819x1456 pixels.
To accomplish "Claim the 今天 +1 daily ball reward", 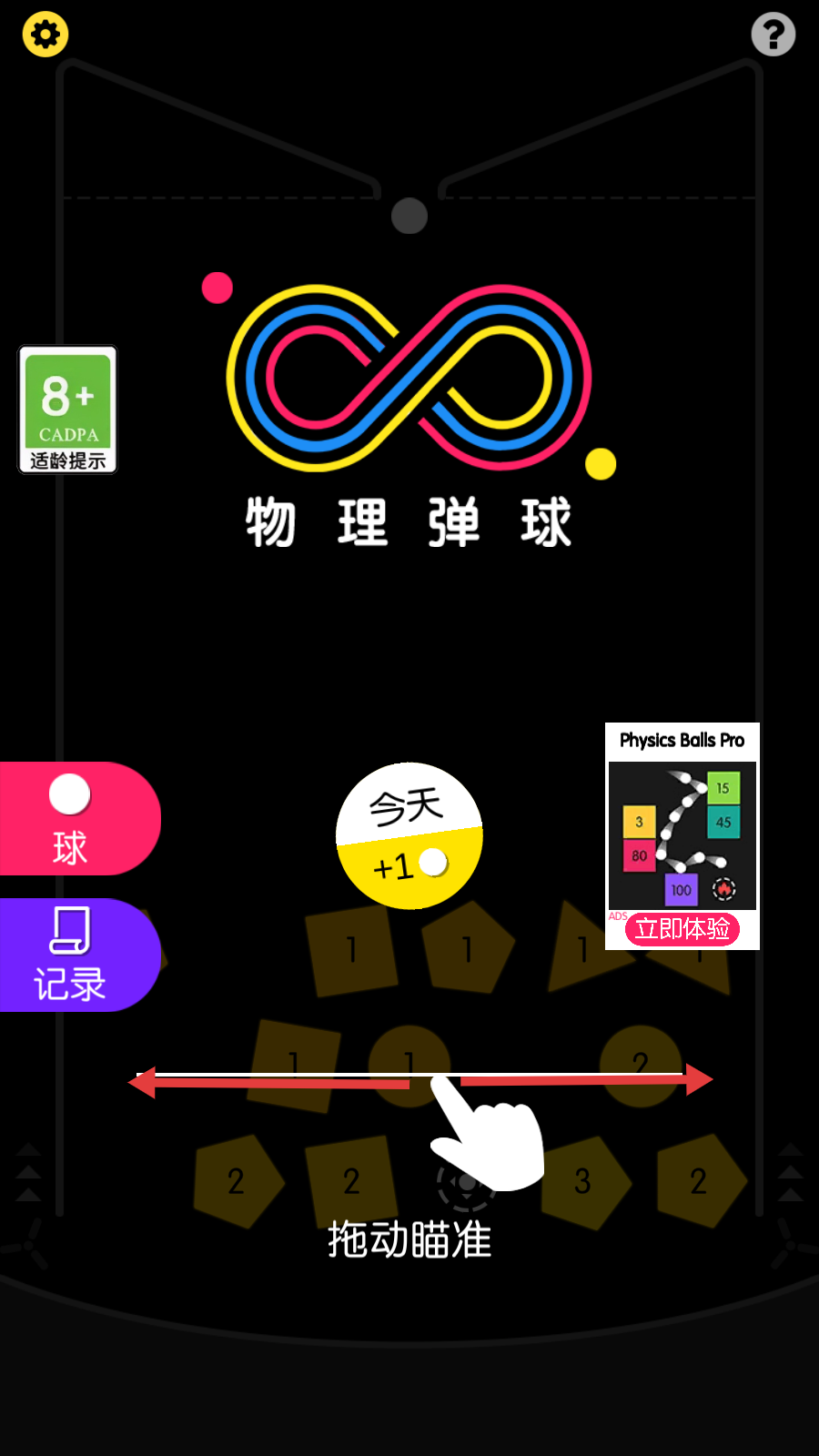I will pyautogui.click(x=409, y=835).
